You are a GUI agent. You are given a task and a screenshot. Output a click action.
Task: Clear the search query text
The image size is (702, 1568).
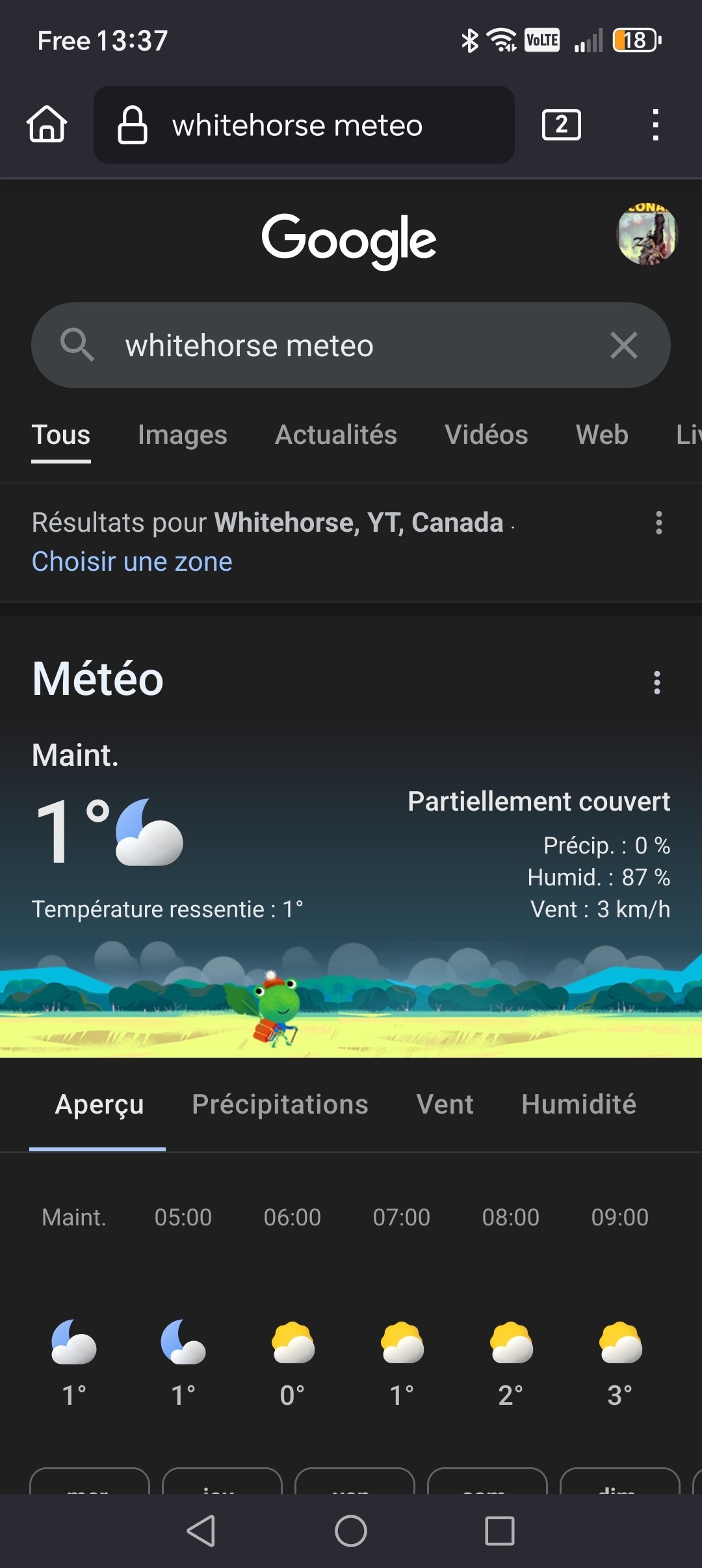coord(624,345)
